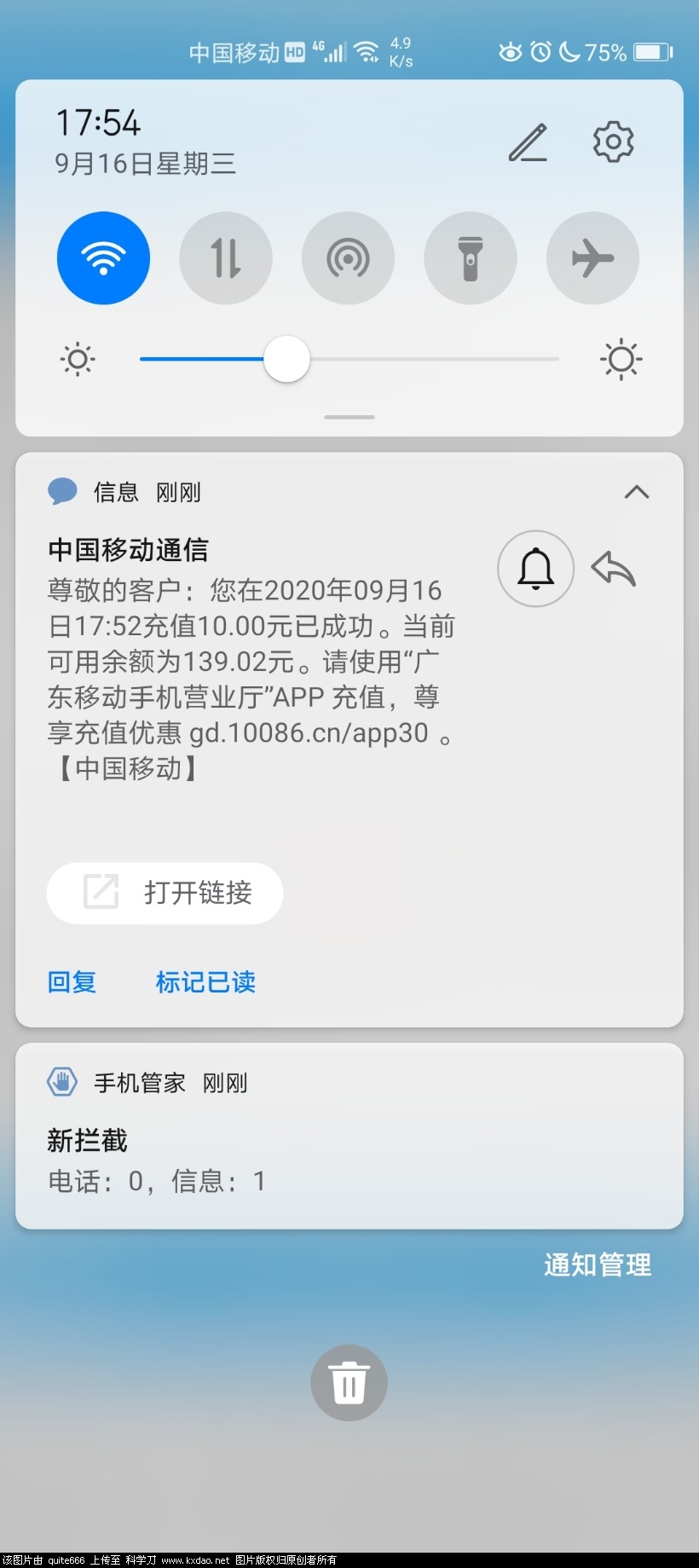Adjust the screen brightness slider
The height and width of the screenshot is (1568, 699).
coord(286,359)
